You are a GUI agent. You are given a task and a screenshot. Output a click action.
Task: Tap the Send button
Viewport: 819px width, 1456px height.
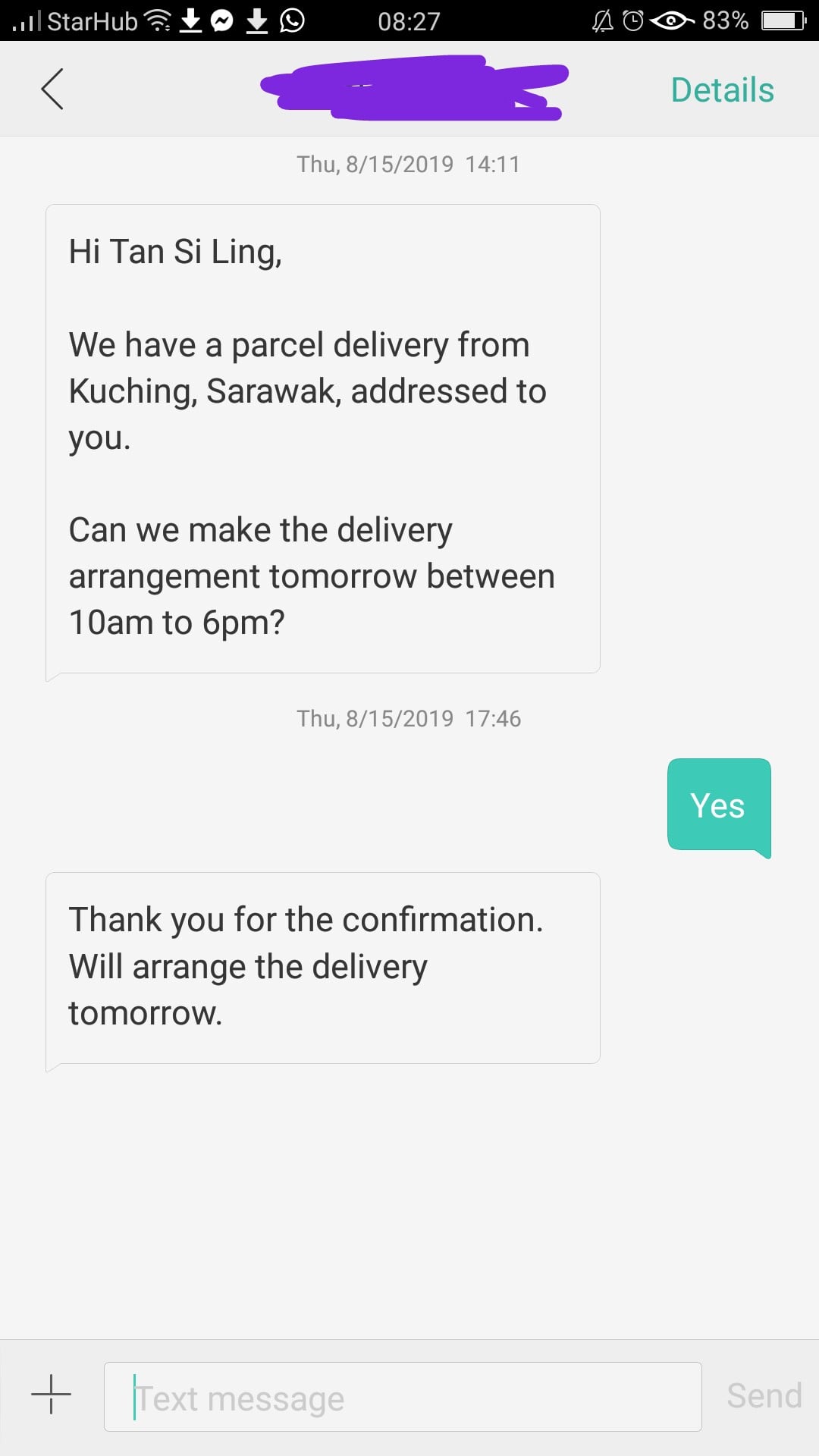pos(764,1395)
